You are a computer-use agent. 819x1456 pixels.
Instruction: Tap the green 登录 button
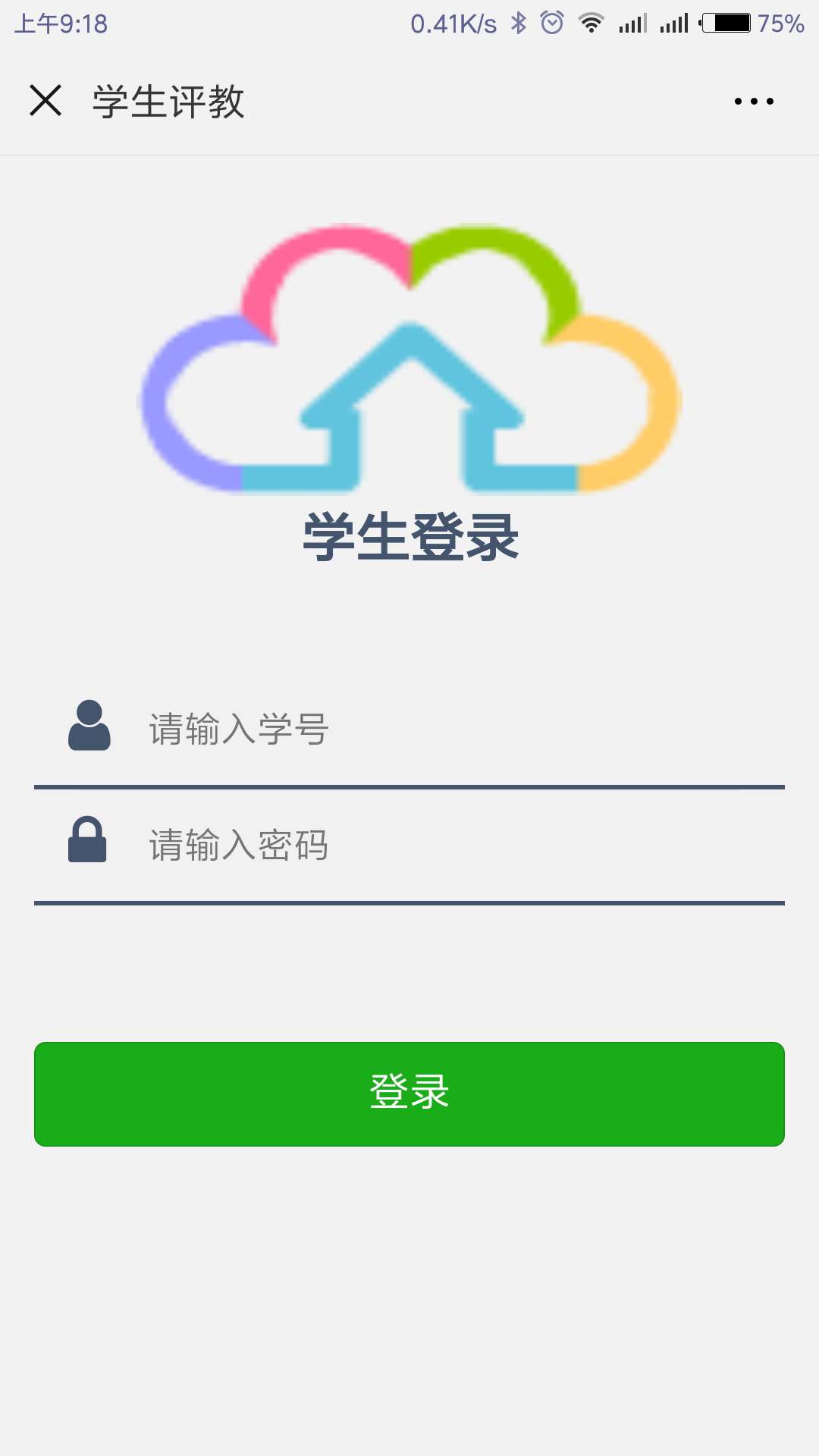[x=409, y=1094]
